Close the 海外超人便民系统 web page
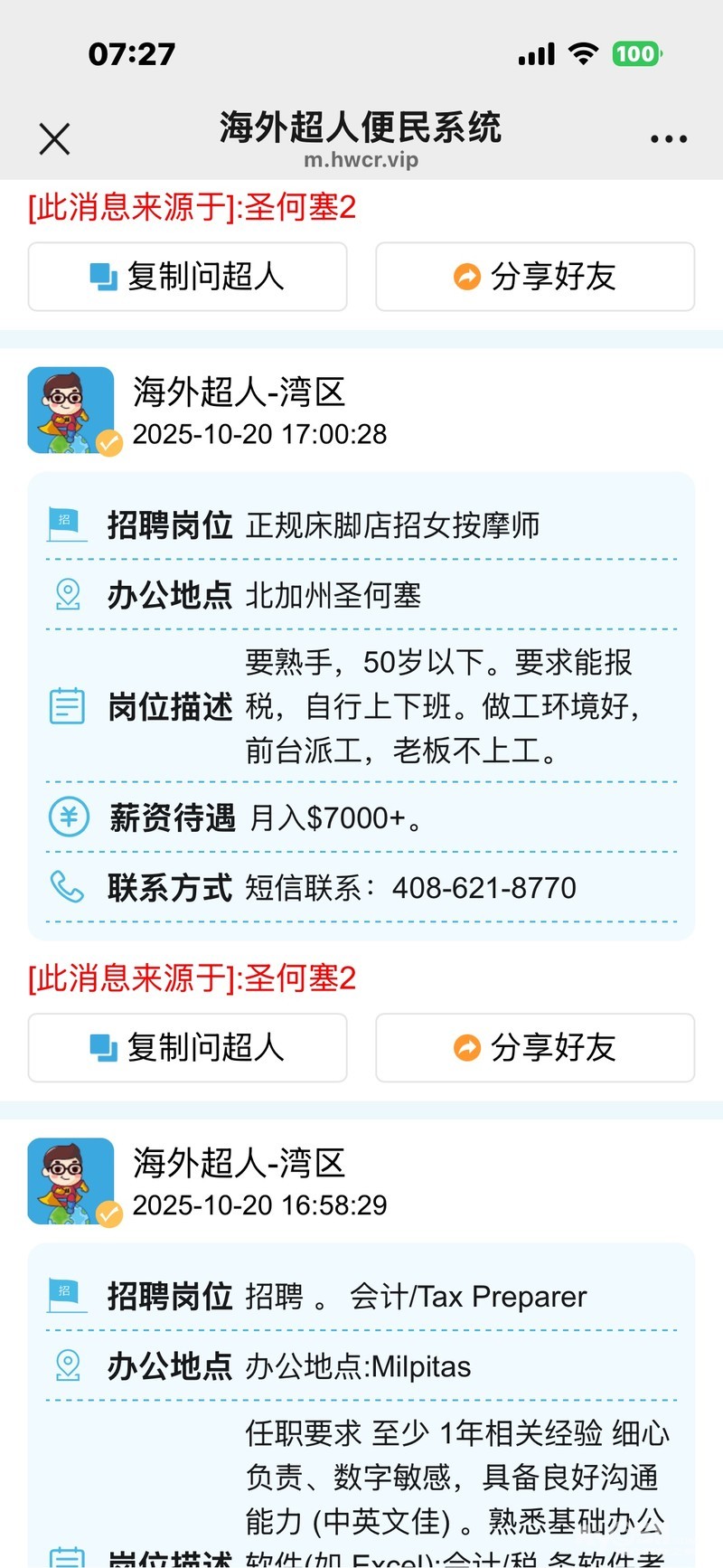This screenshot has width=723, height=1568. pyautogui.click(x=55, y=139)
